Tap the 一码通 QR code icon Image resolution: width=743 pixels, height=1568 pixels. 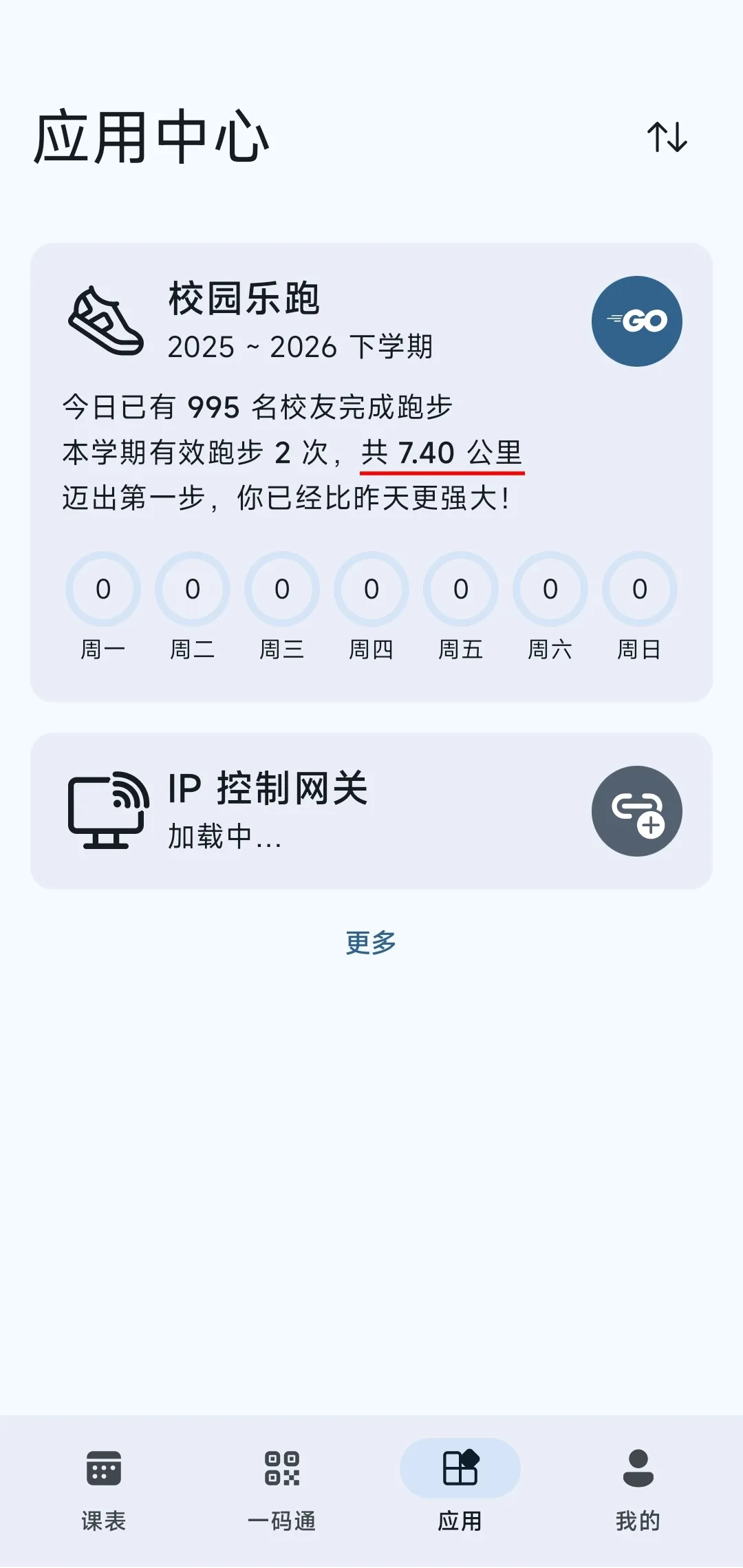coord(281,1468)
